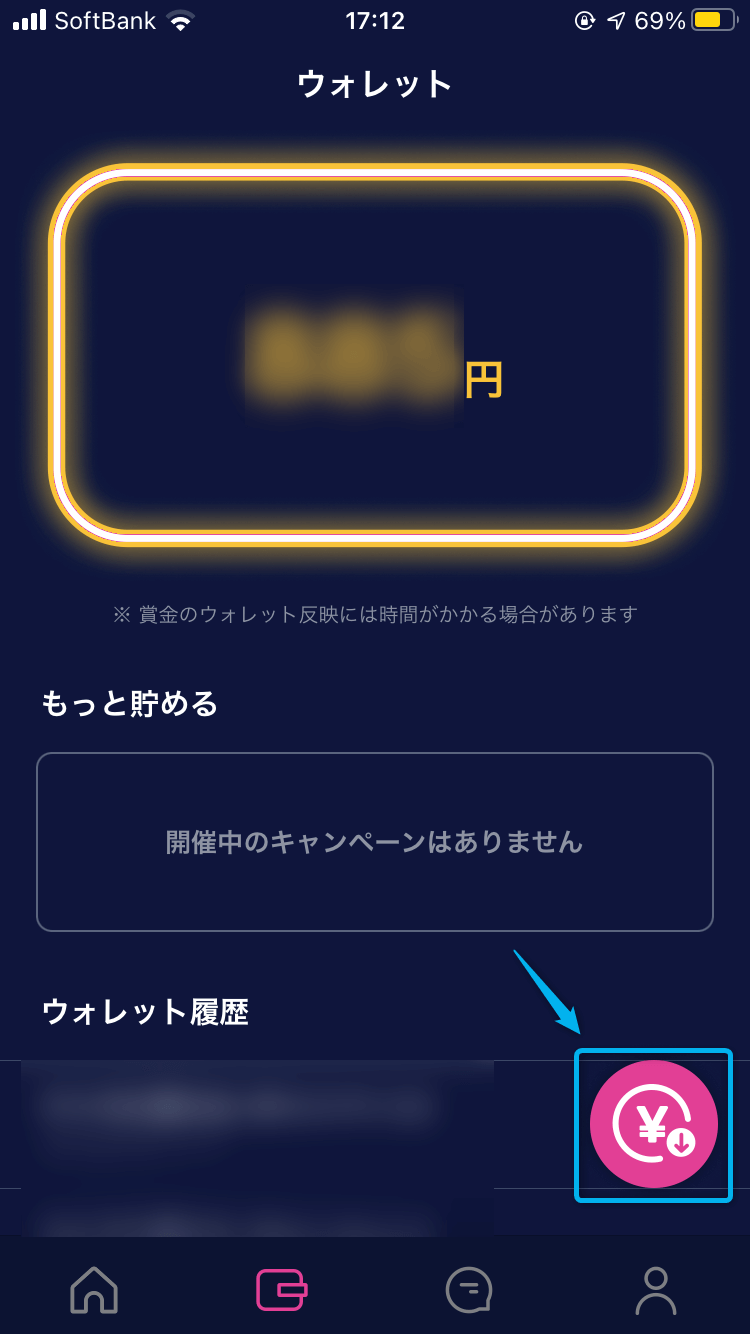The width and height of the screenshot is (750, 1334).
Task: Open the profile account tab
Action: point(656,1290)
